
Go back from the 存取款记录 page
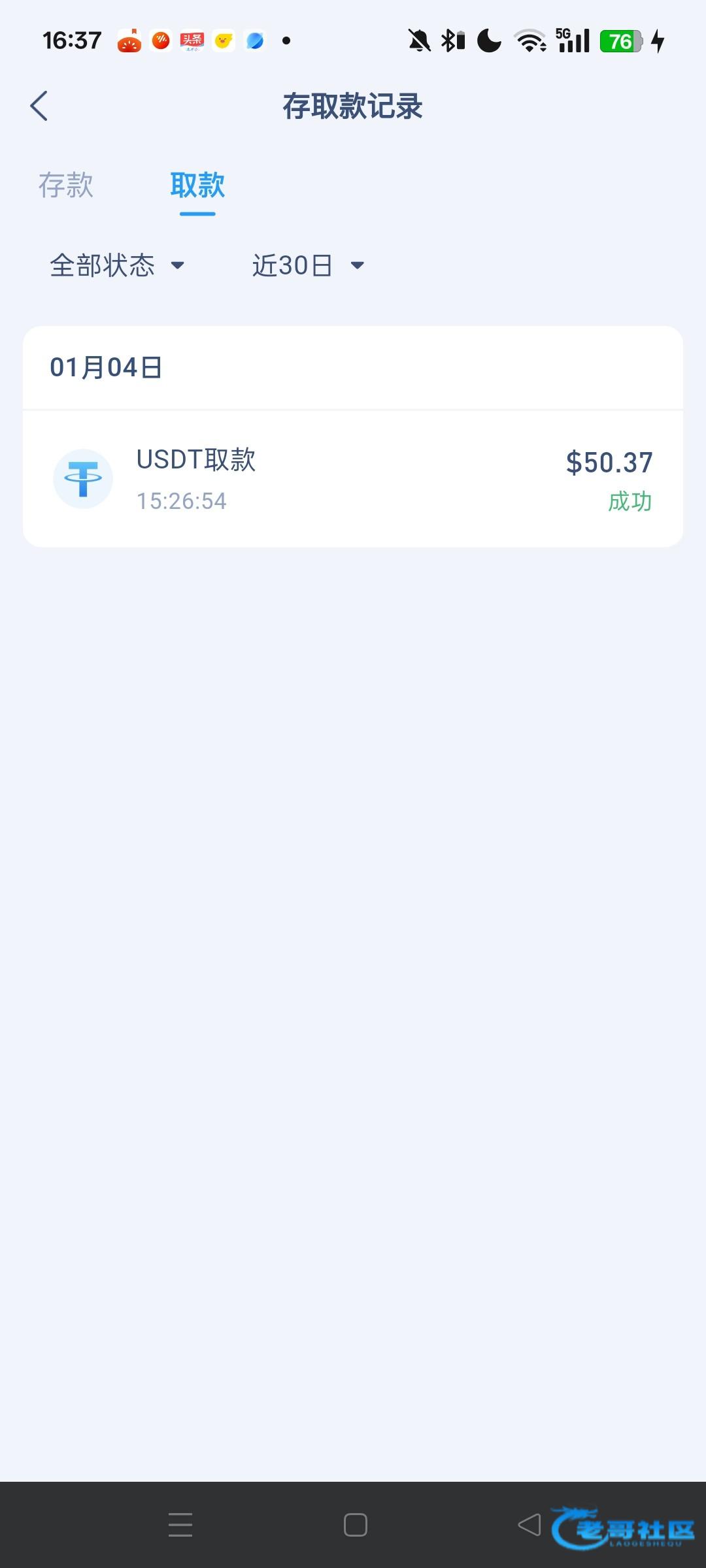39,106
